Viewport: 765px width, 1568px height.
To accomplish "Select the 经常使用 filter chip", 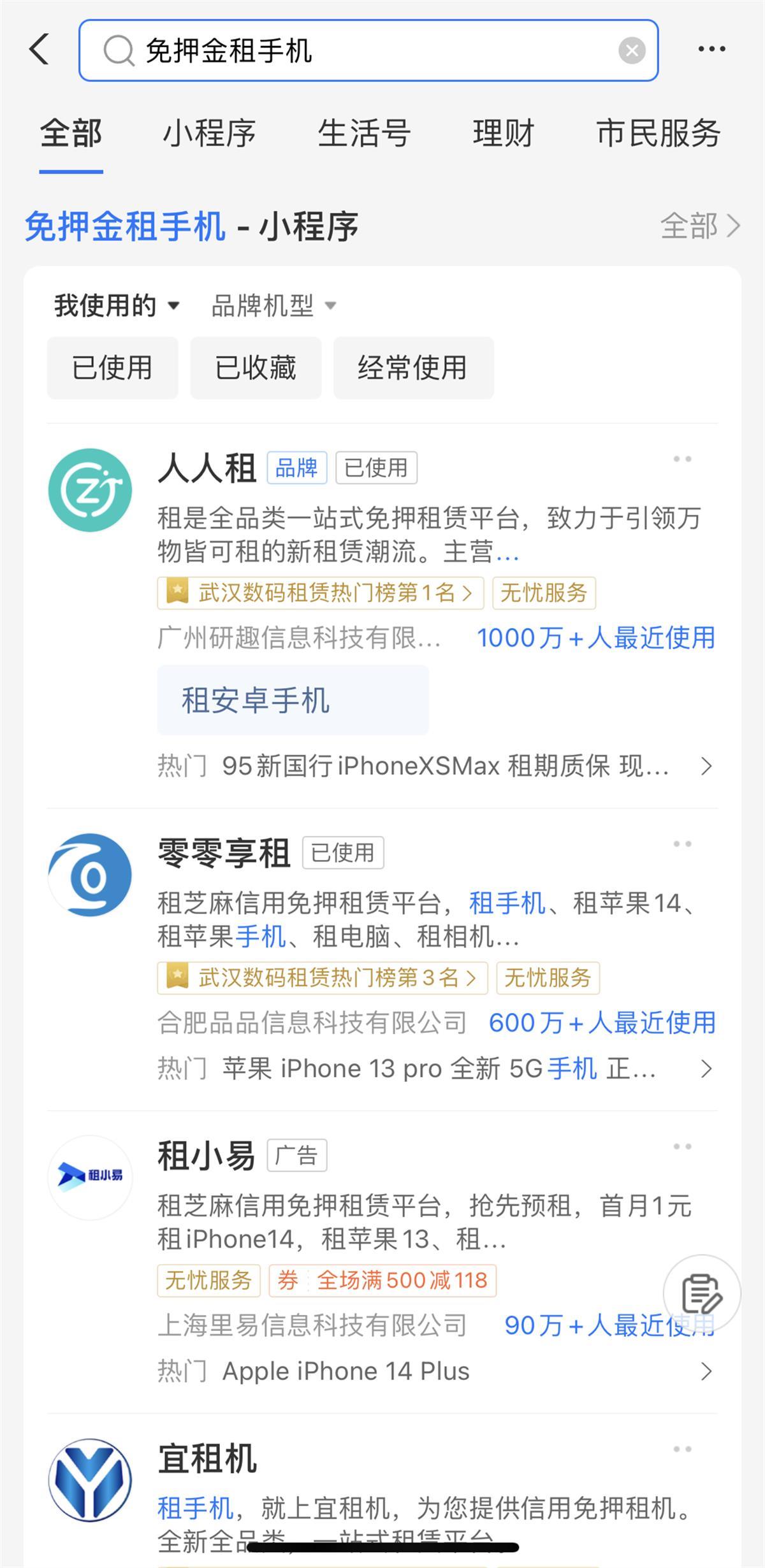I will 413,368.
